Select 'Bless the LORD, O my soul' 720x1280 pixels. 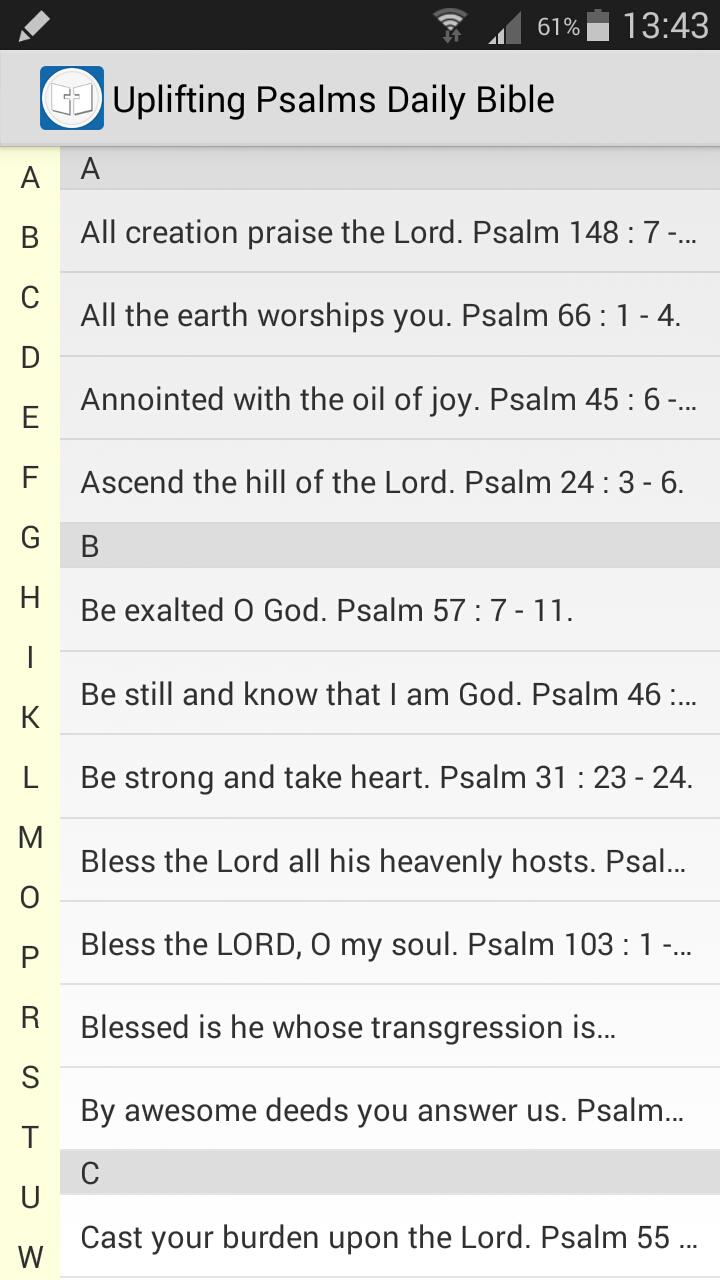390,943
